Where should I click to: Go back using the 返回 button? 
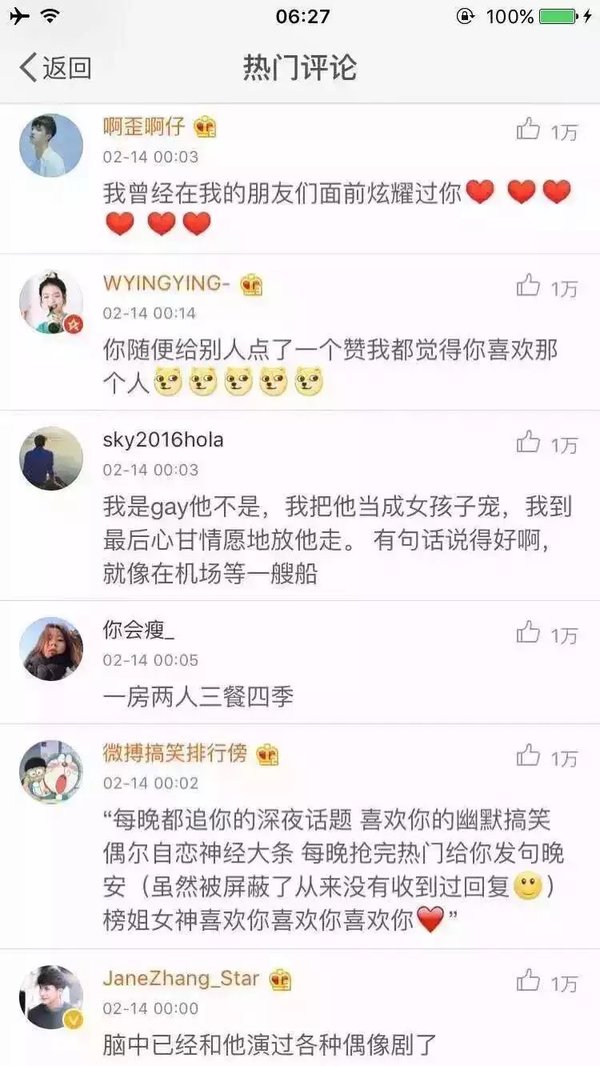(x=56, y=68)
